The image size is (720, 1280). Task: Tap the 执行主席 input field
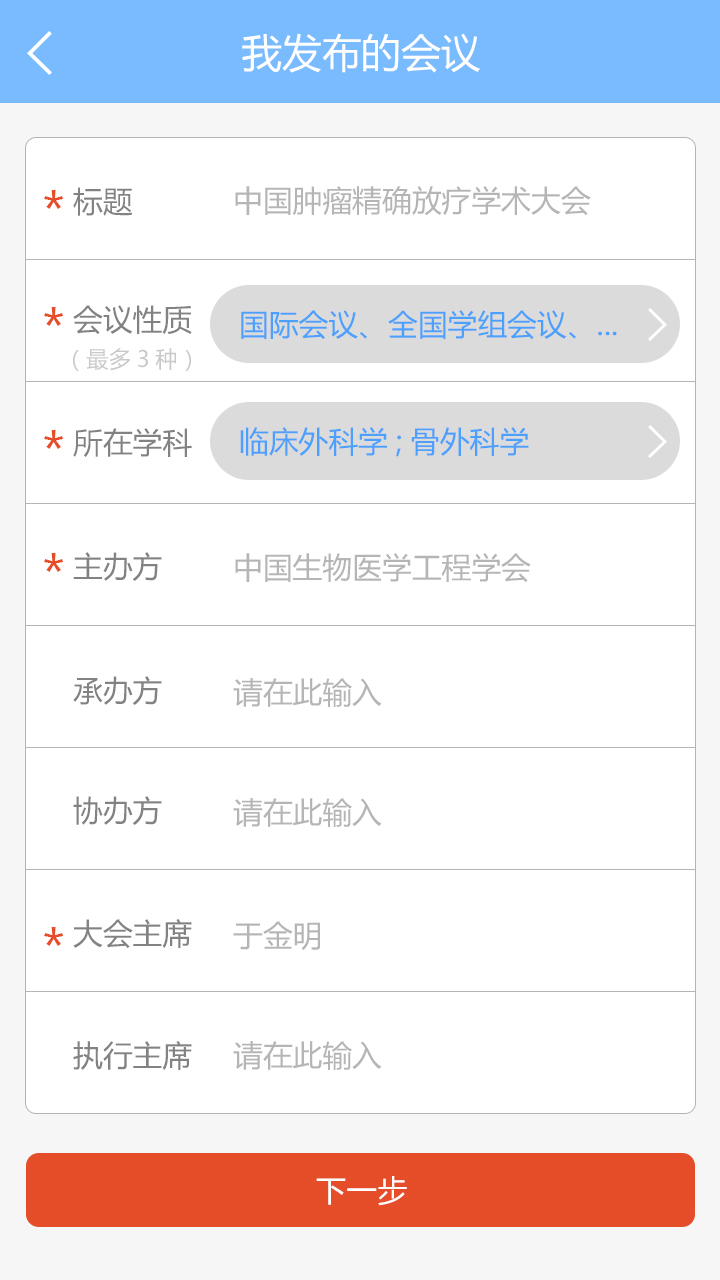(x=450, y=1056)
